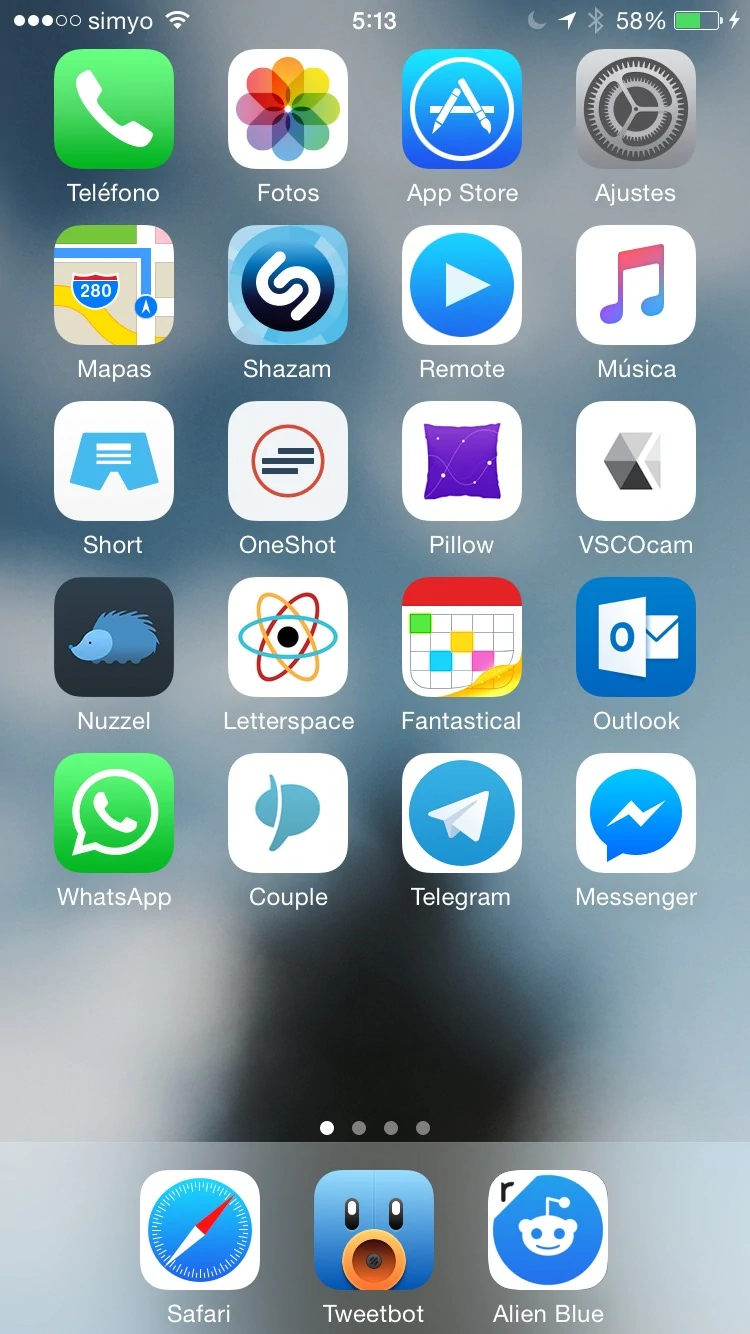This screenshot has height=1334, width=750.
Task: Open Tweetbot from the dock
Action: pos(374,1230)
